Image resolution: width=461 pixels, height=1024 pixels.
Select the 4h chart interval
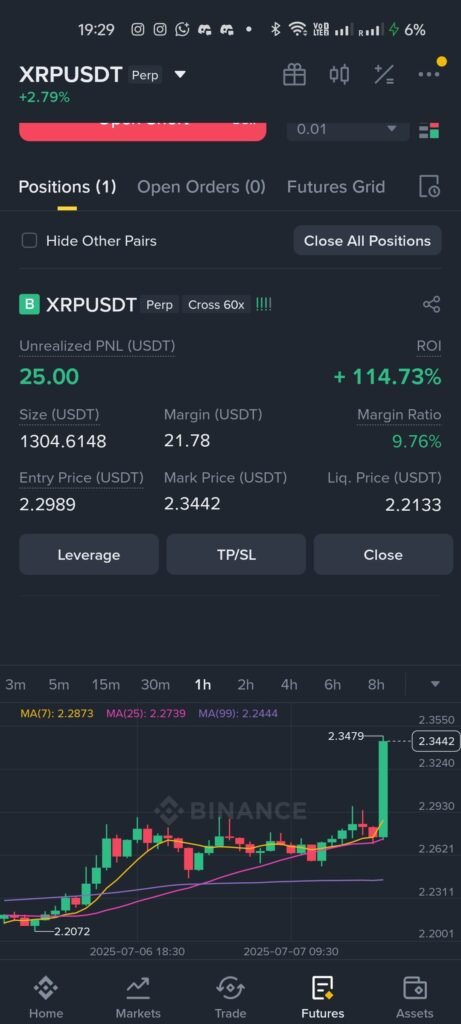[289, 684]
